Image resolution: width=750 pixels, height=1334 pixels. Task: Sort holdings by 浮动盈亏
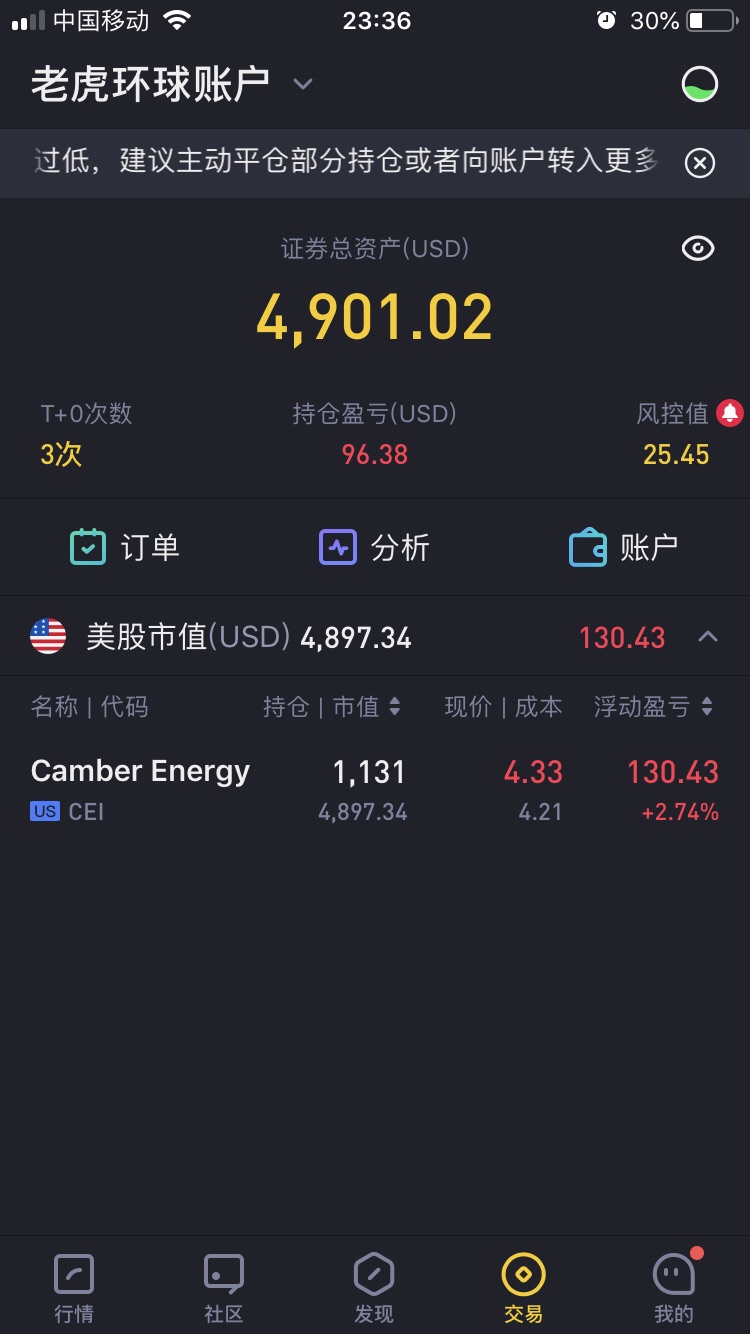pyautogui.click(x=654, y=707)
